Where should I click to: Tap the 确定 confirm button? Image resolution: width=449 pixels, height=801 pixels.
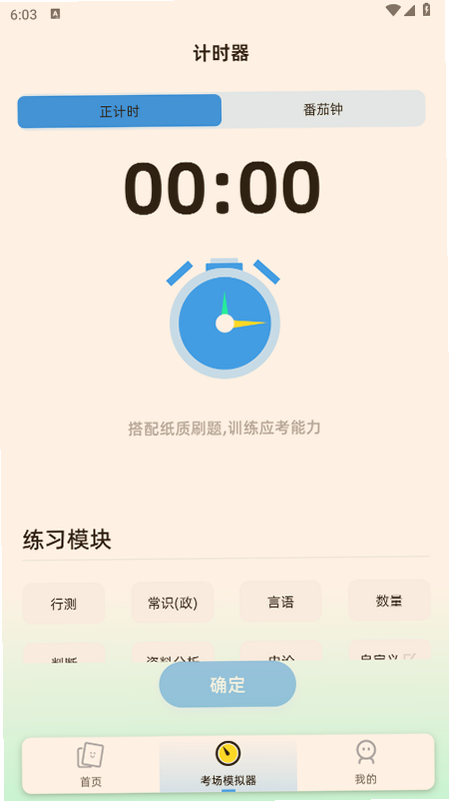coord(227,685)
